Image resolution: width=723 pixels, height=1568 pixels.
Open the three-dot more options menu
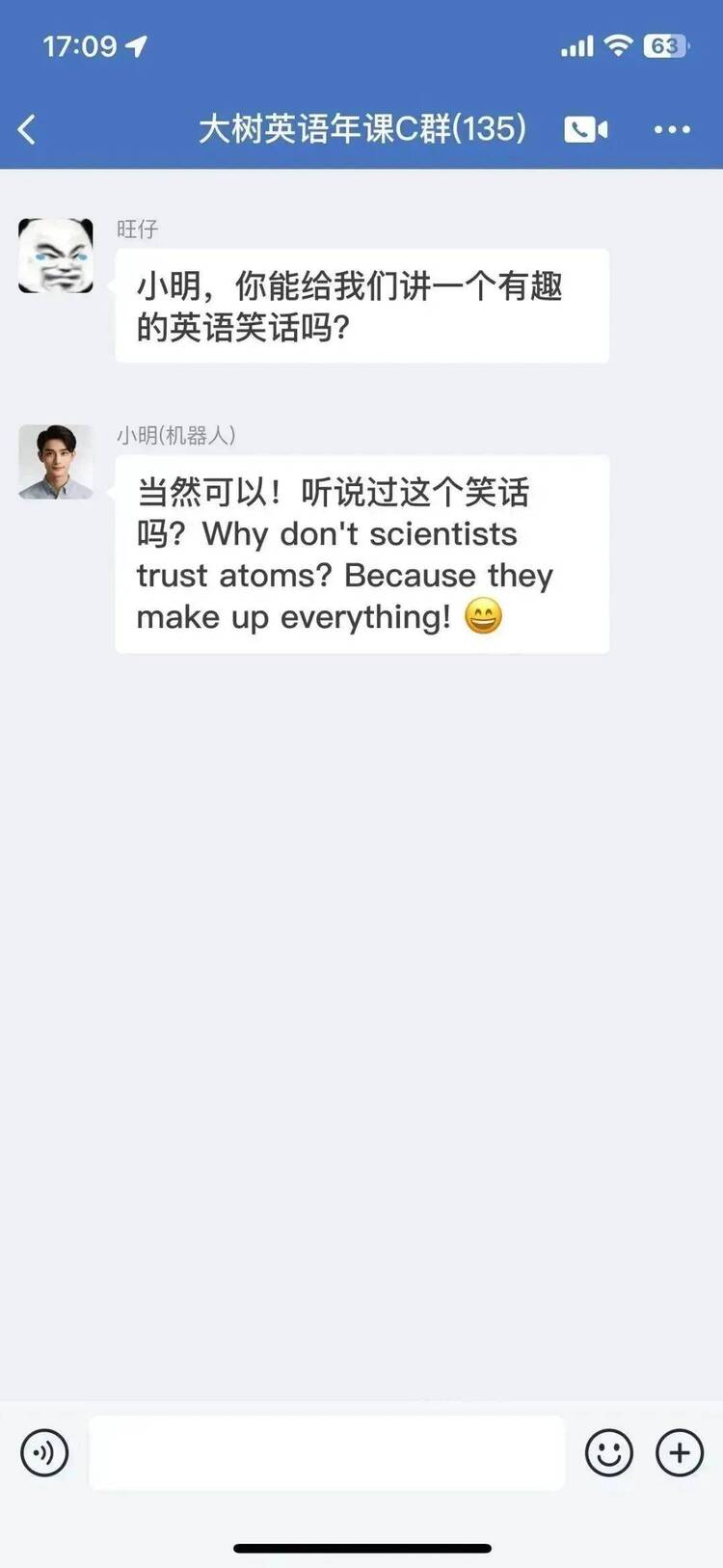672,129
